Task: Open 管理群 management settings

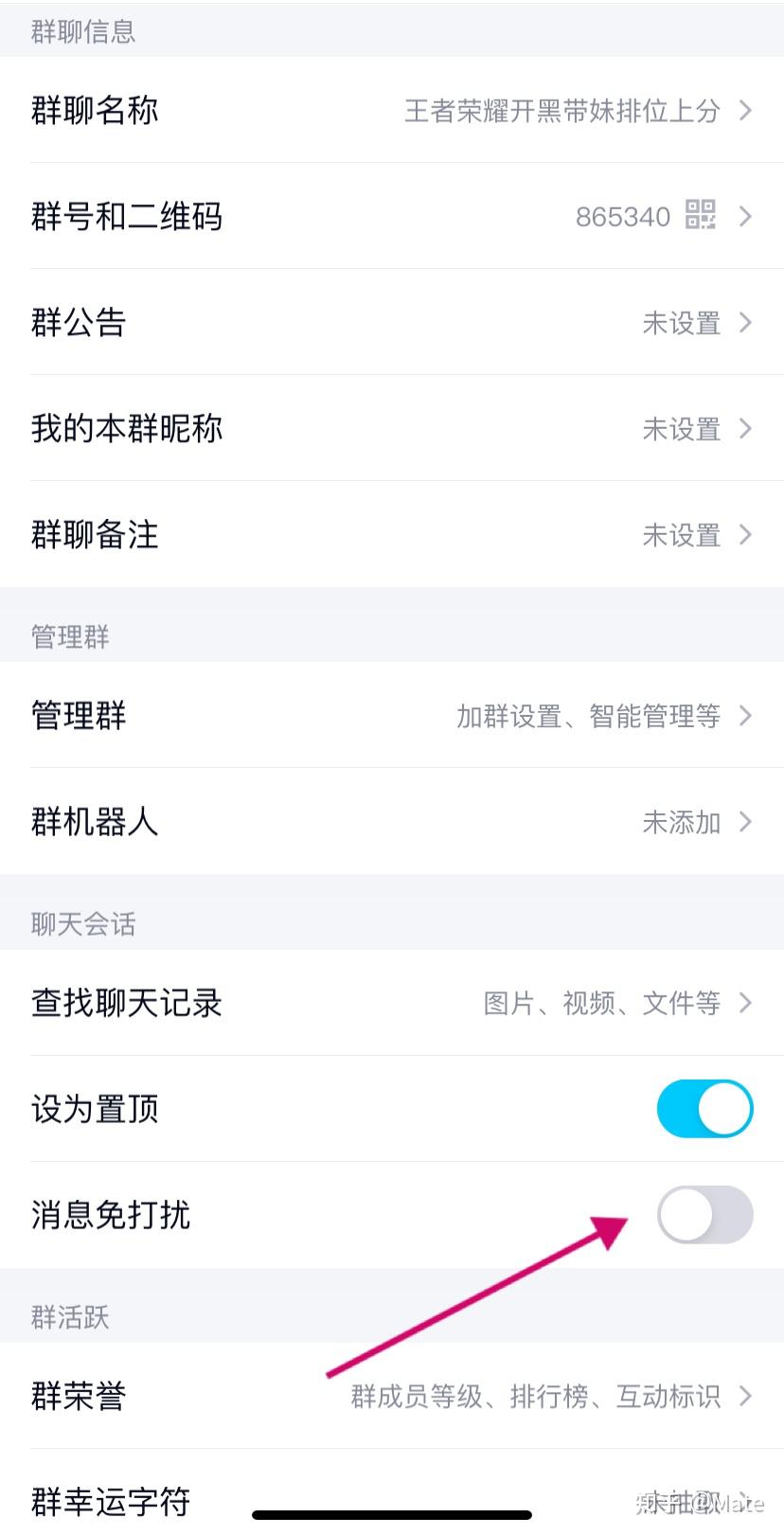Action: (x=392, y=716)
